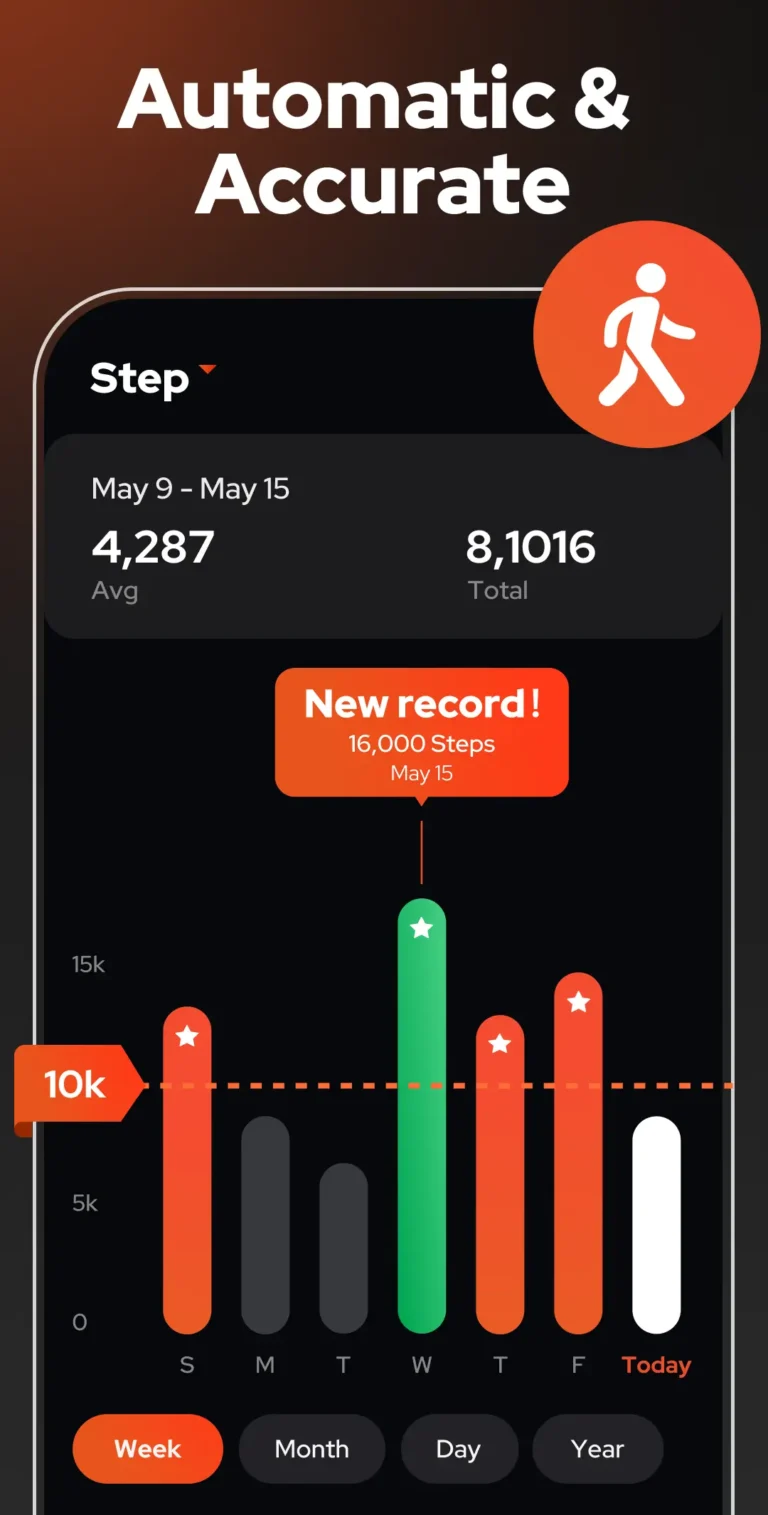Tap the 4,287 Avg steps value
This screenshot has width=768, height=1515.
151,547
